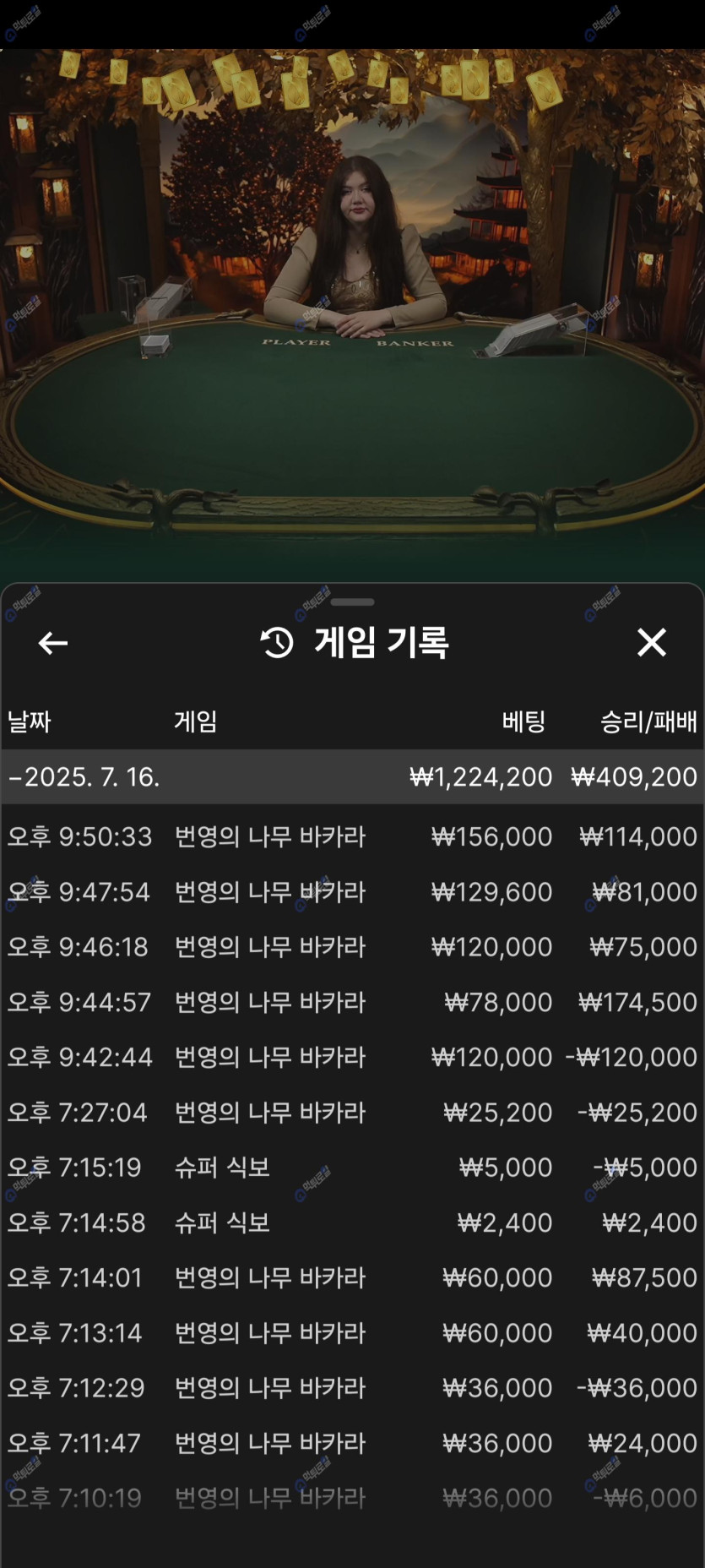705x1568 pixels.
Task: Collapse the 2025. 7. 16. date group
Action: click(x=84, y=776)
